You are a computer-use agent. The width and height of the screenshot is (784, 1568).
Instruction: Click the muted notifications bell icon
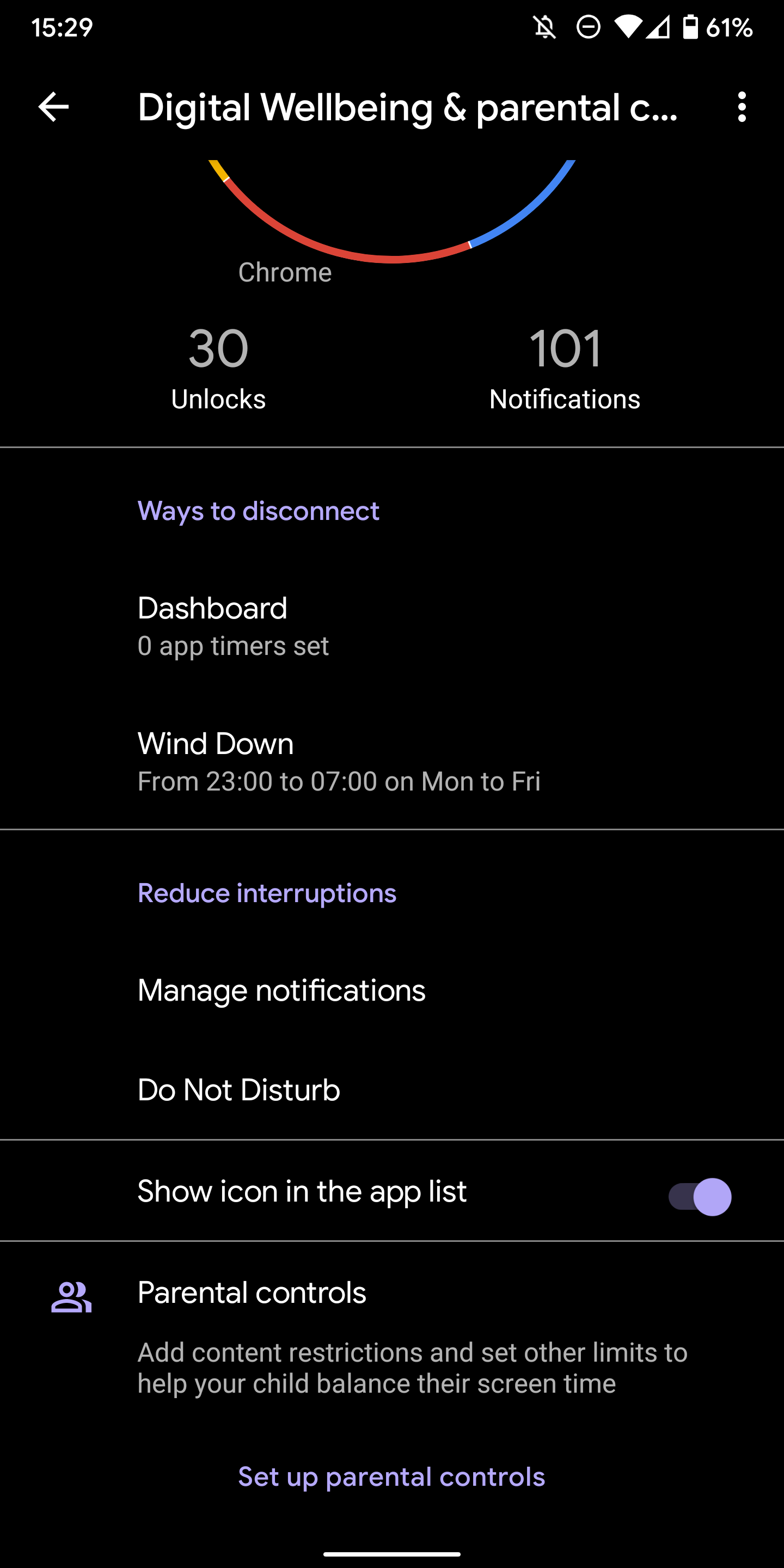[543, 27]
